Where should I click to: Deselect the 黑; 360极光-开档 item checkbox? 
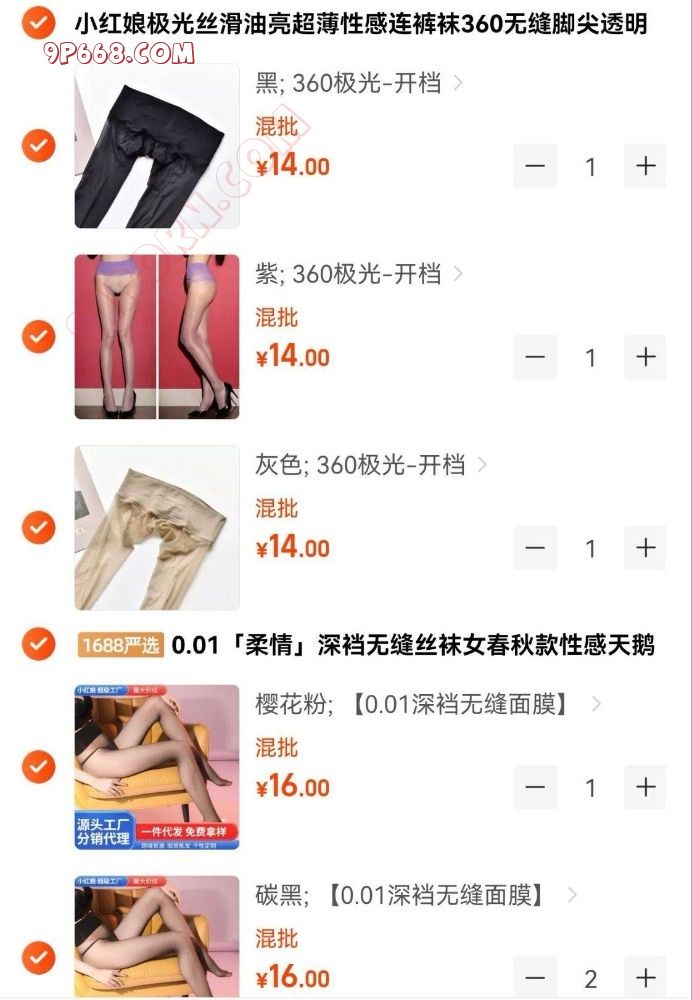pyautogui.click(x=38, y=146)
